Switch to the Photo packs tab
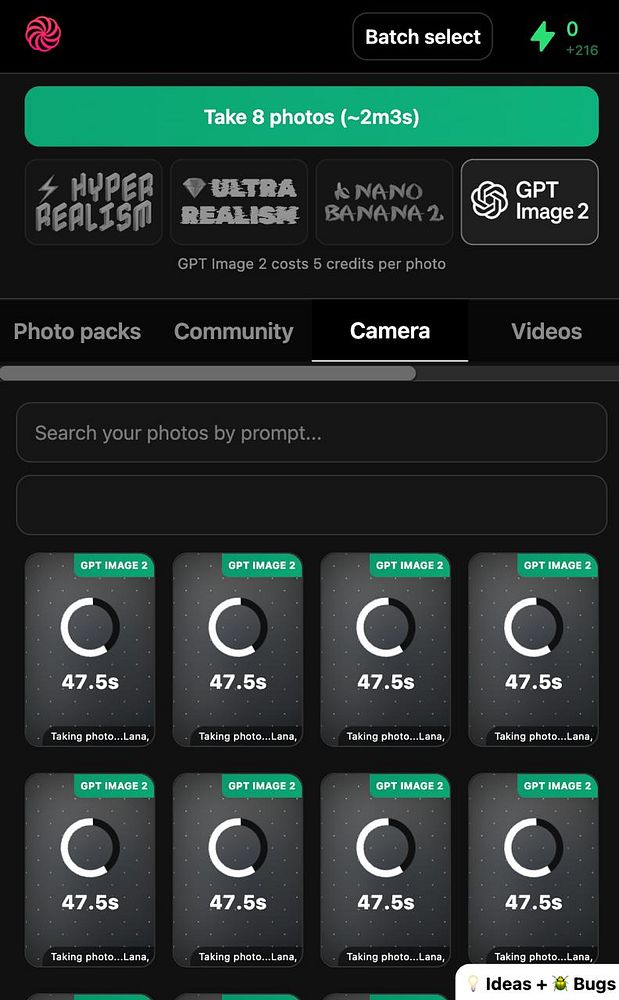619x1000 pixels. tap(77, 331)
